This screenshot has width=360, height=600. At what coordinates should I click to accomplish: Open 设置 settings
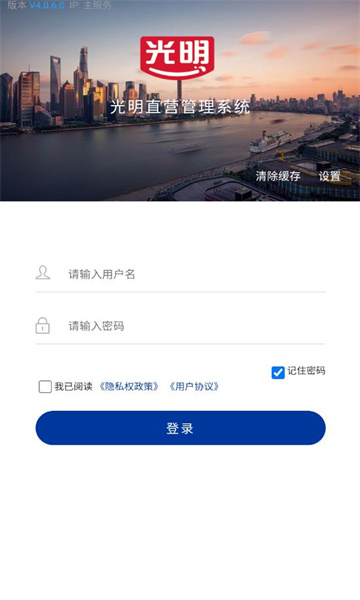(330, 176)
